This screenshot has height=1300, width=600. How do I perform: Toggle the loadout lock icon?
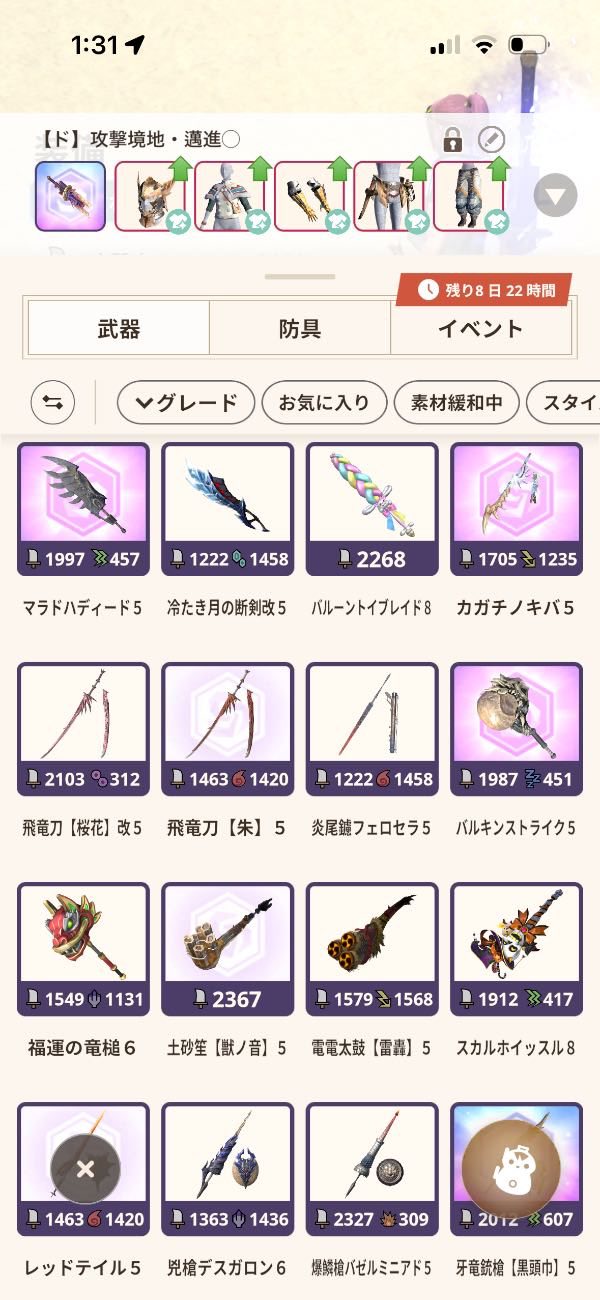point(452,140)
